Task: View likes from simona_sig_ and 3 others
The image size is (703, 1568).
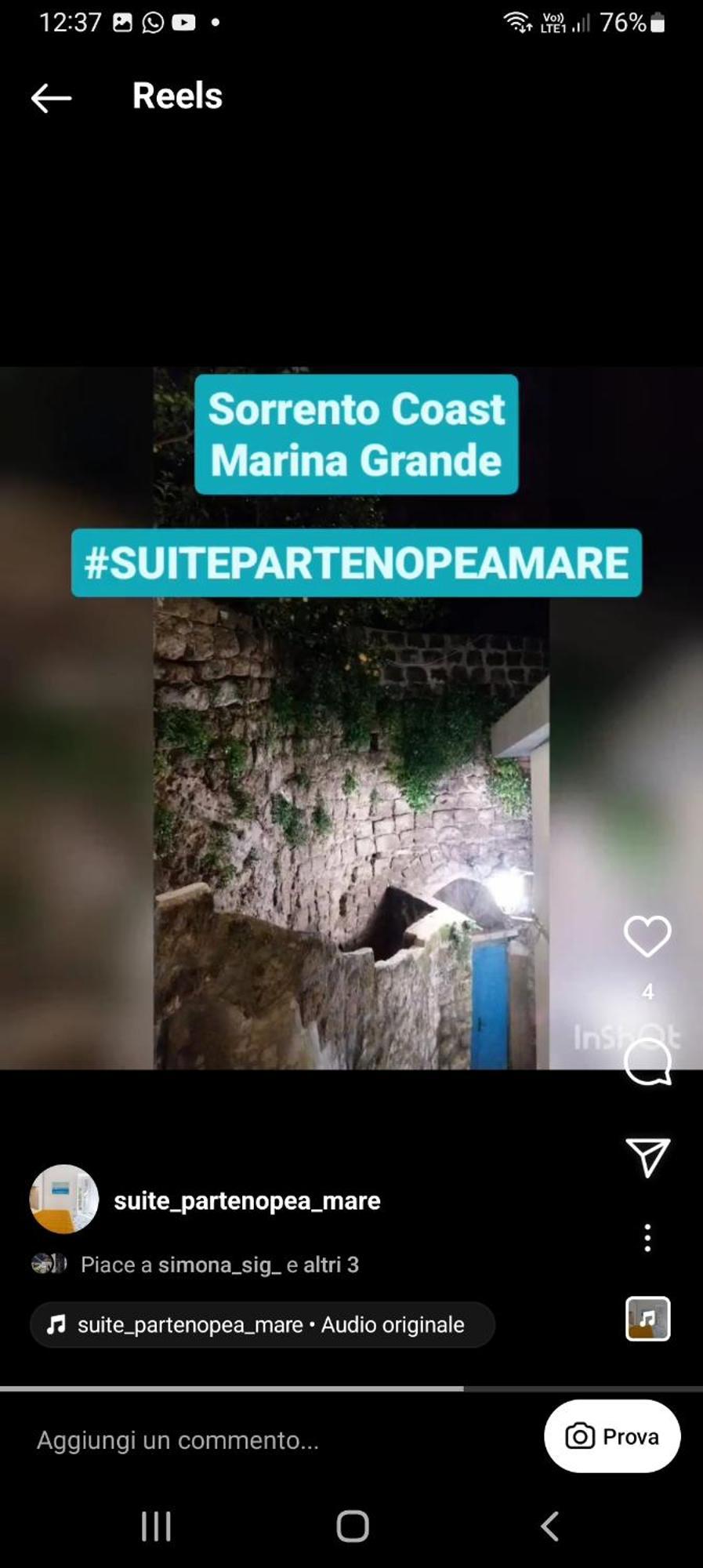Action: coord(219,1265)
